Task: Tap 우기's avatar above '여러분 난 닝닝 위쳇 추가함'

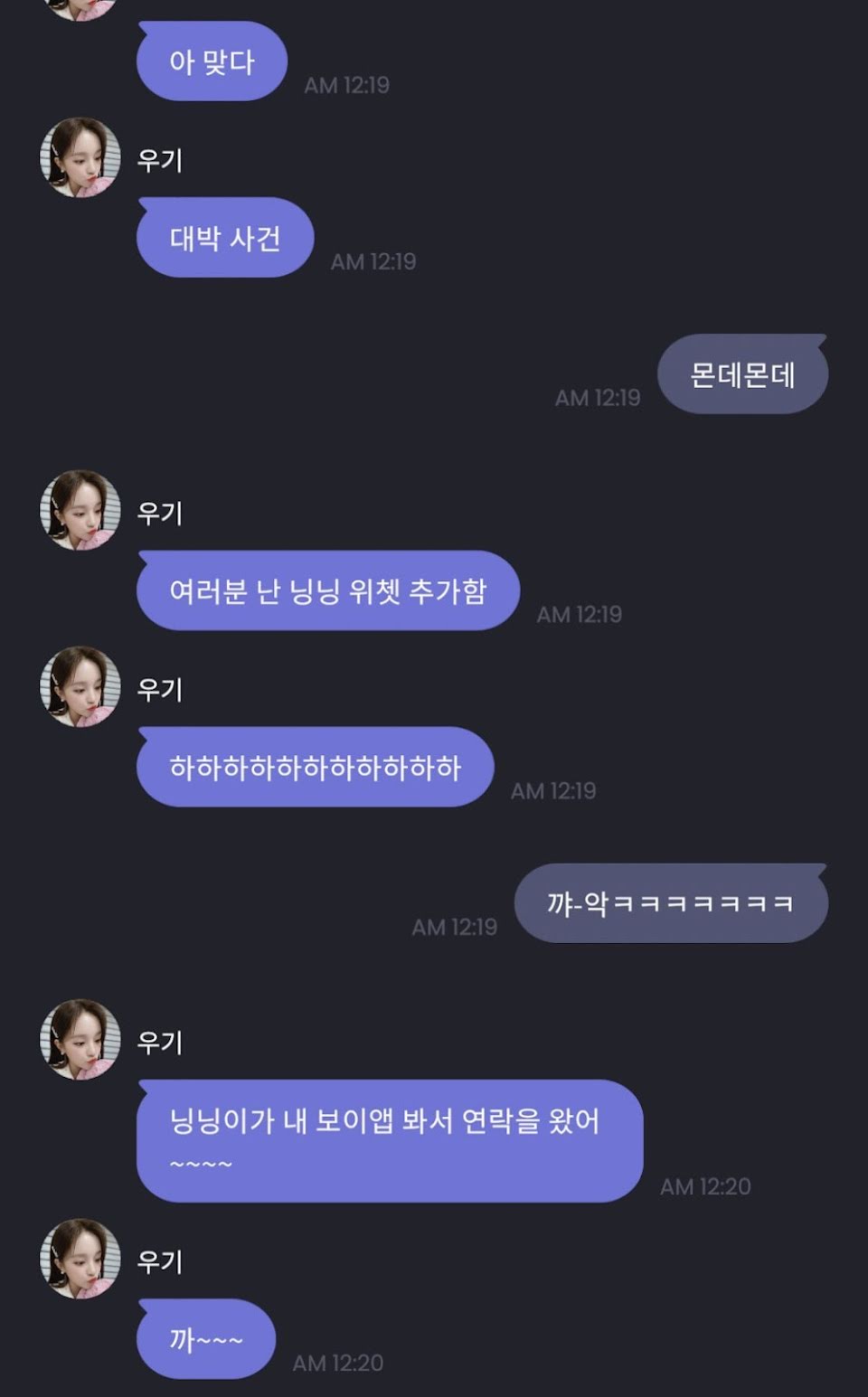Action: [x=80, y=510]
